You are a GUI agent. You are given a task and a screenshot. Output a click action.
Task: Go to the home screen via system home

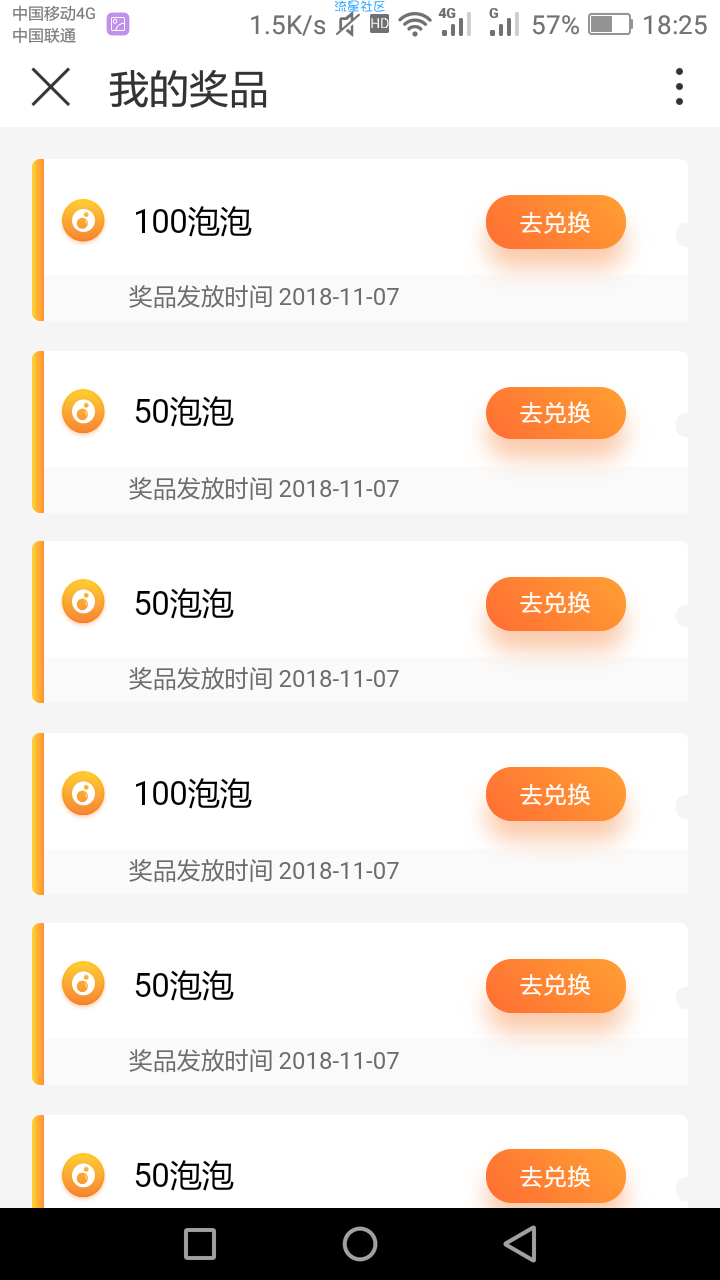[x=360, y=1244]
